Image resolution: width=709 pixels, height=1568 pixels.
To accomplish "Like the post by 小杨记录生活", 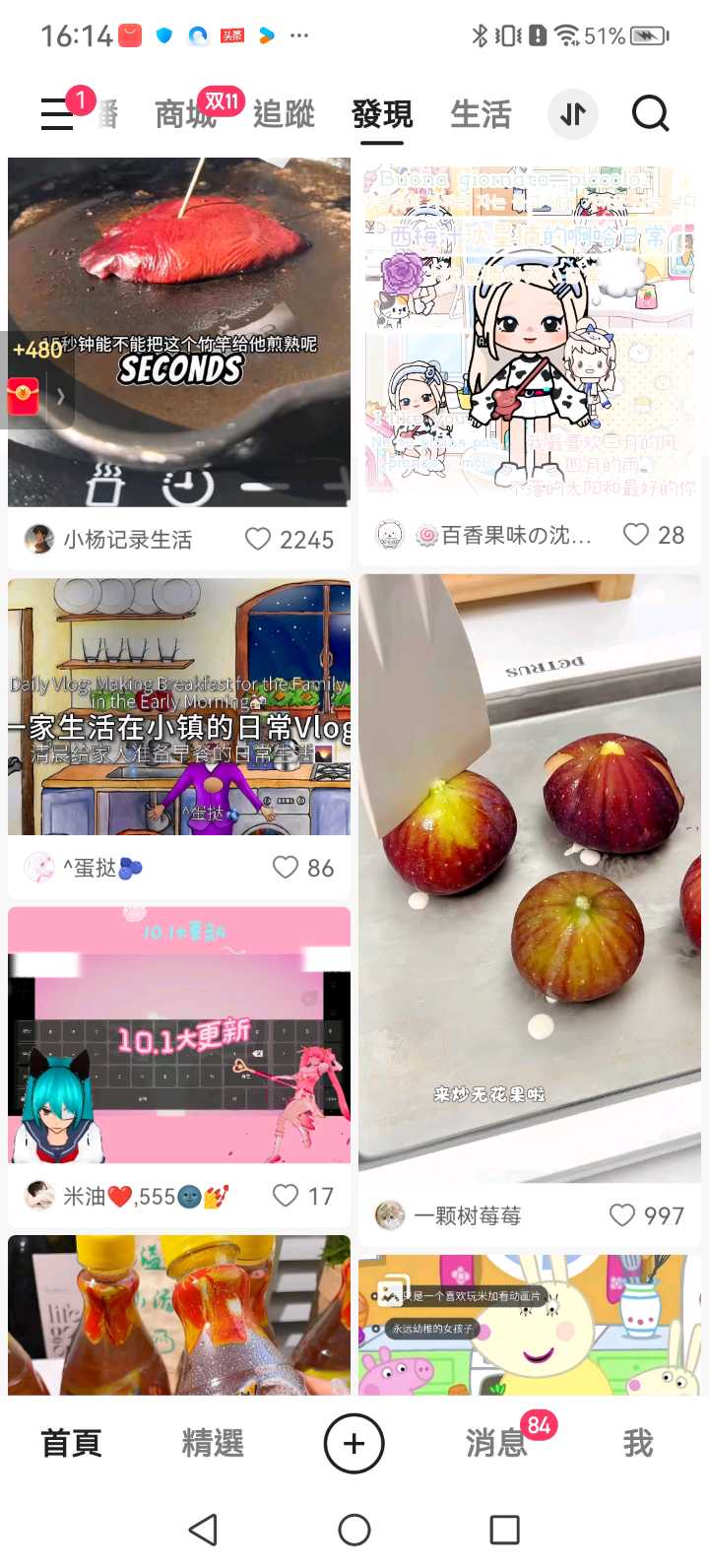I will pyautogui.click(x=258, y=539).
